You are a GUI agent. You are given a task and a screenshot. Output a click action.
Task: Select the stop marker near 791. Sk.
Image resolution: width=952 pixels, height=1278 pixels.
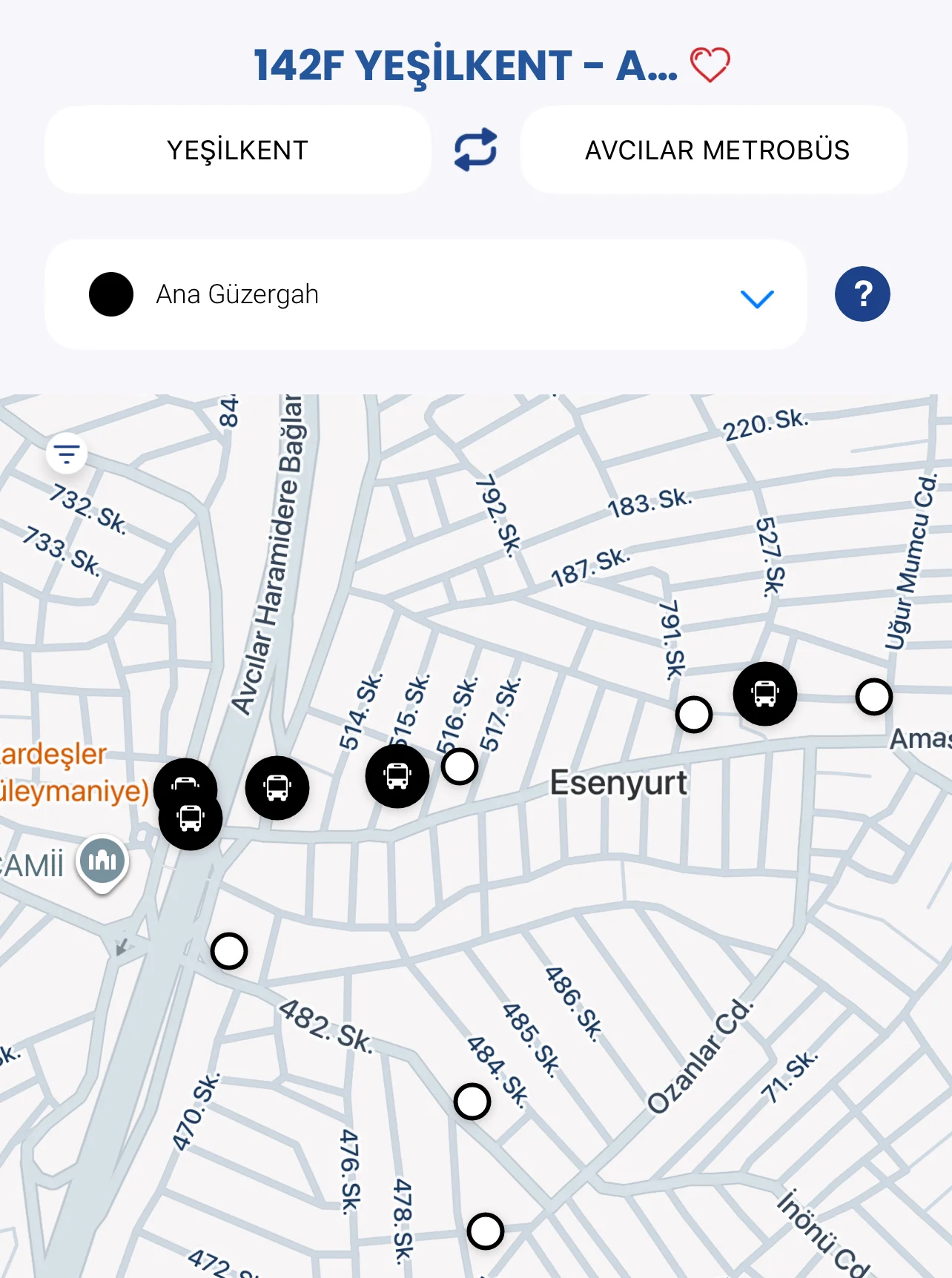point(693,715)
